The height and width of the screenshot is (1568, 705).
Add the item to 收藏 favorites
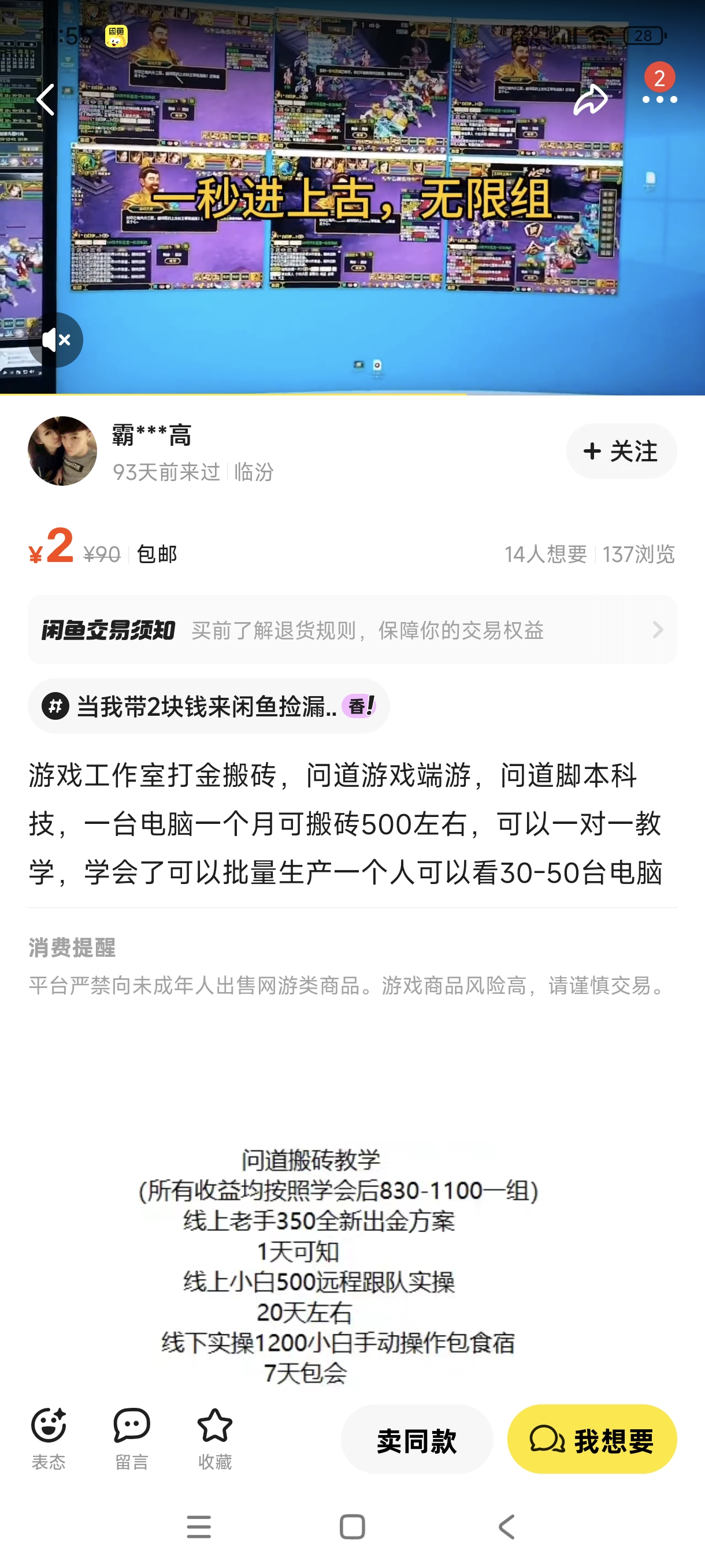215,1438
